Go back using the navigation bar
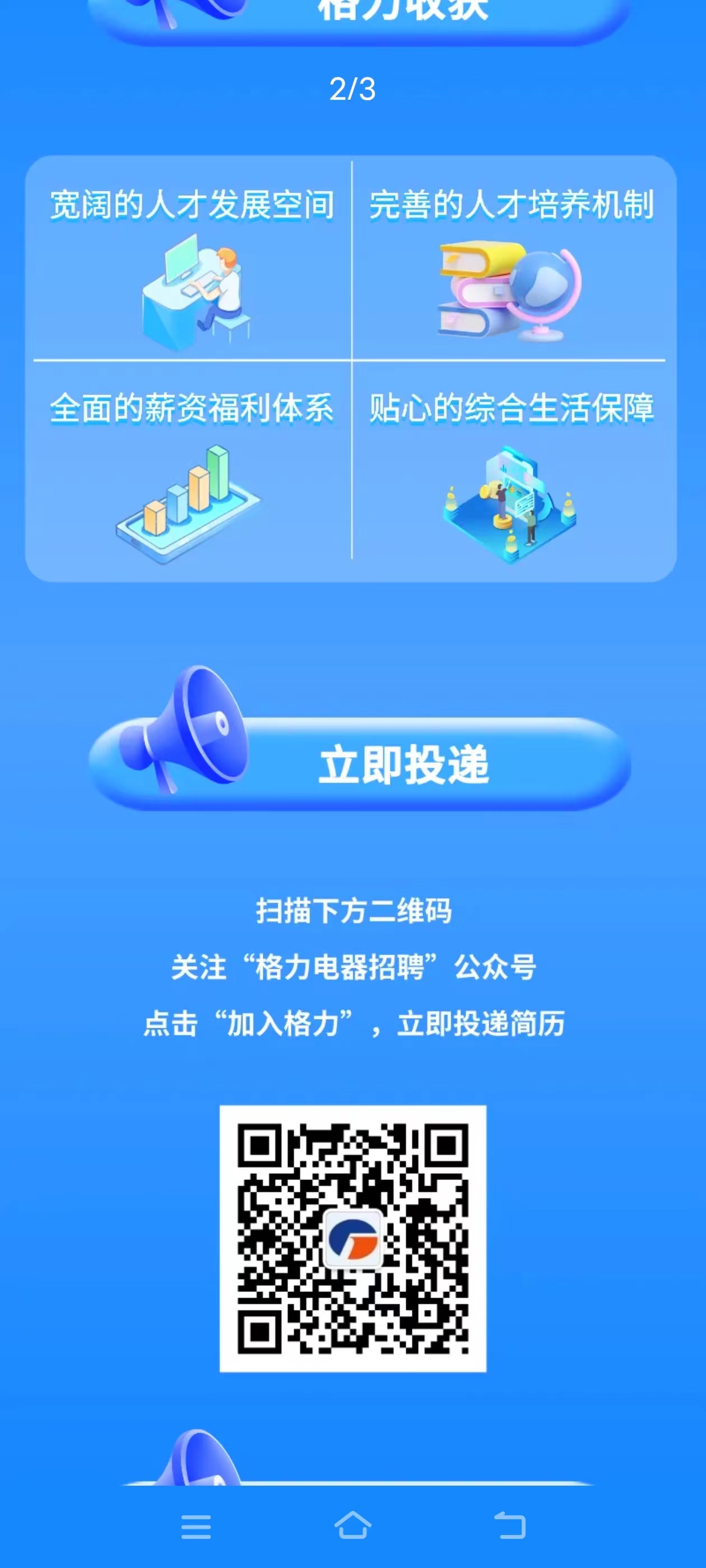The height and width of the screenshot is (1568, 706). (x=509, y=1525)
